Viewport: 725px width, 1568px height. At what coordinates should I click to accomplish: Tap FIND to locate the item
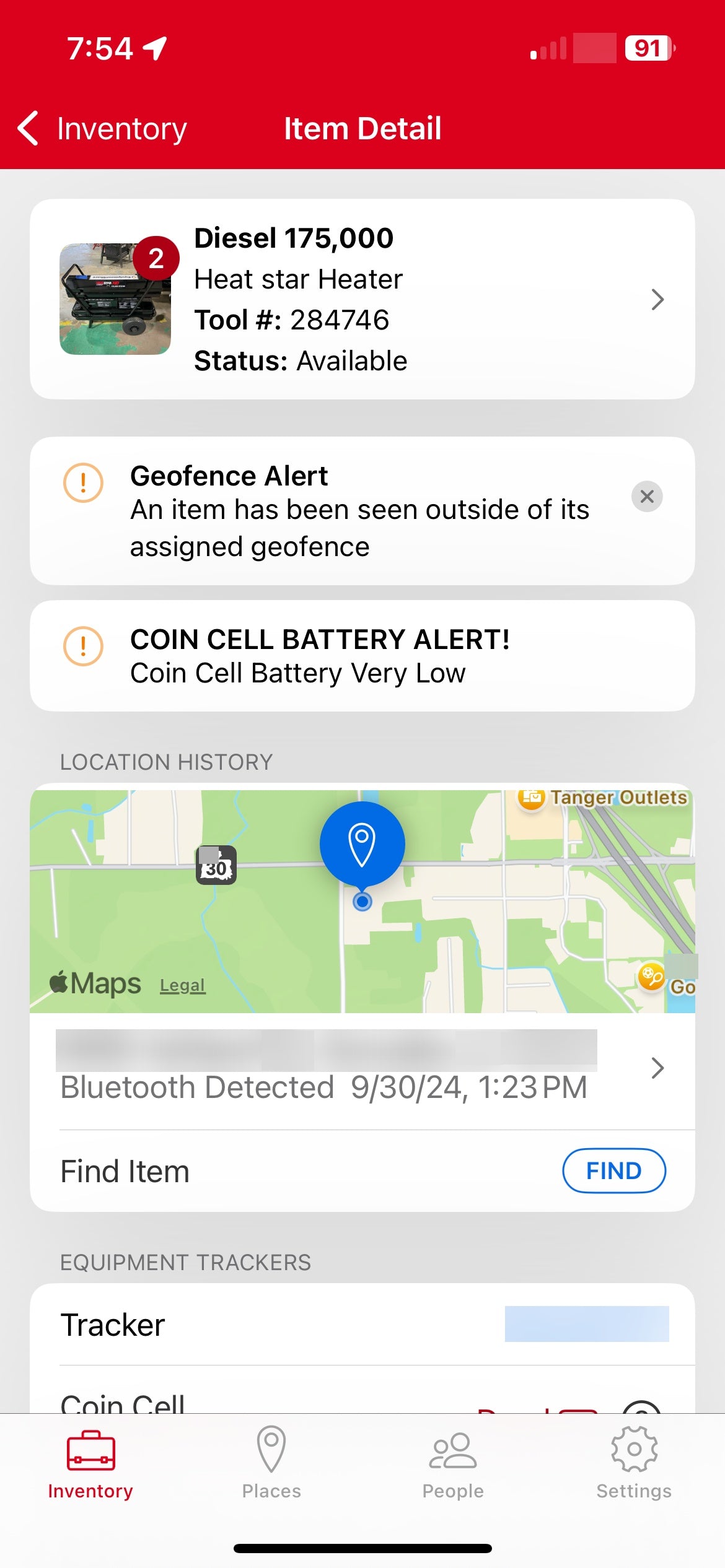coord(614,1170)
